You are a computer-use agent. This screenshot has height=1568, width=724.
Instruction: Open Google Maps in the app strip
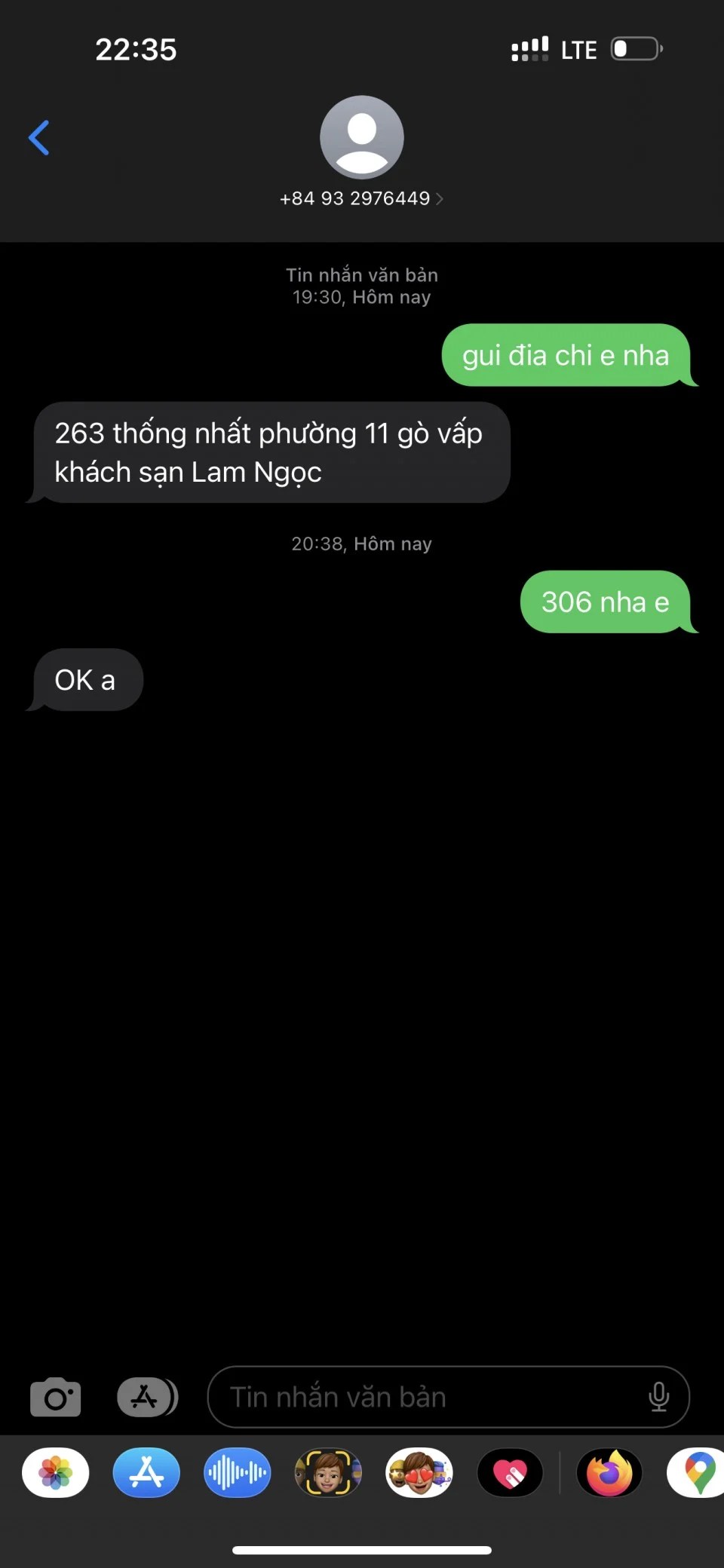(698, 1472)
